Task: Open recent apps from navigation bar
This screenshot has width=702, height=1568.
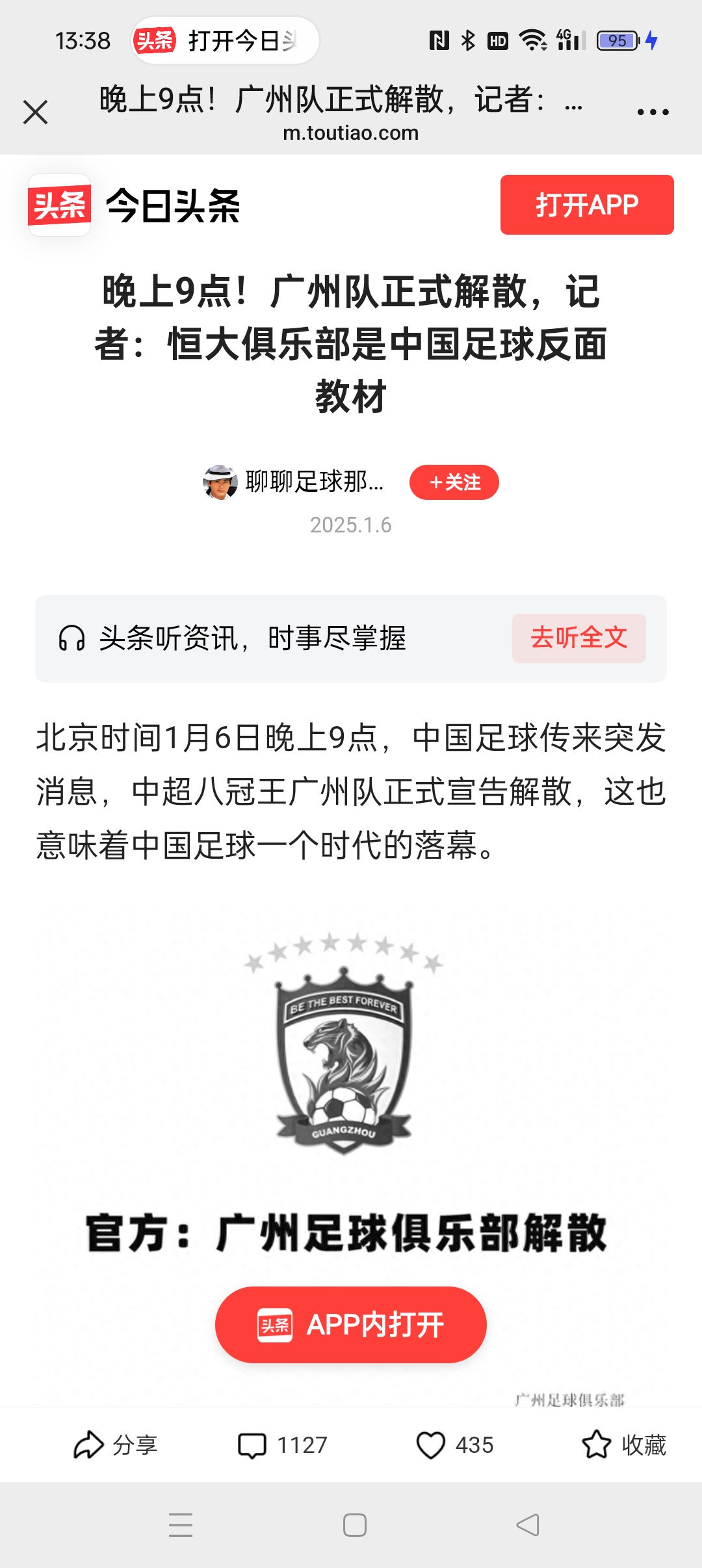Action: tap(181, 1525)
